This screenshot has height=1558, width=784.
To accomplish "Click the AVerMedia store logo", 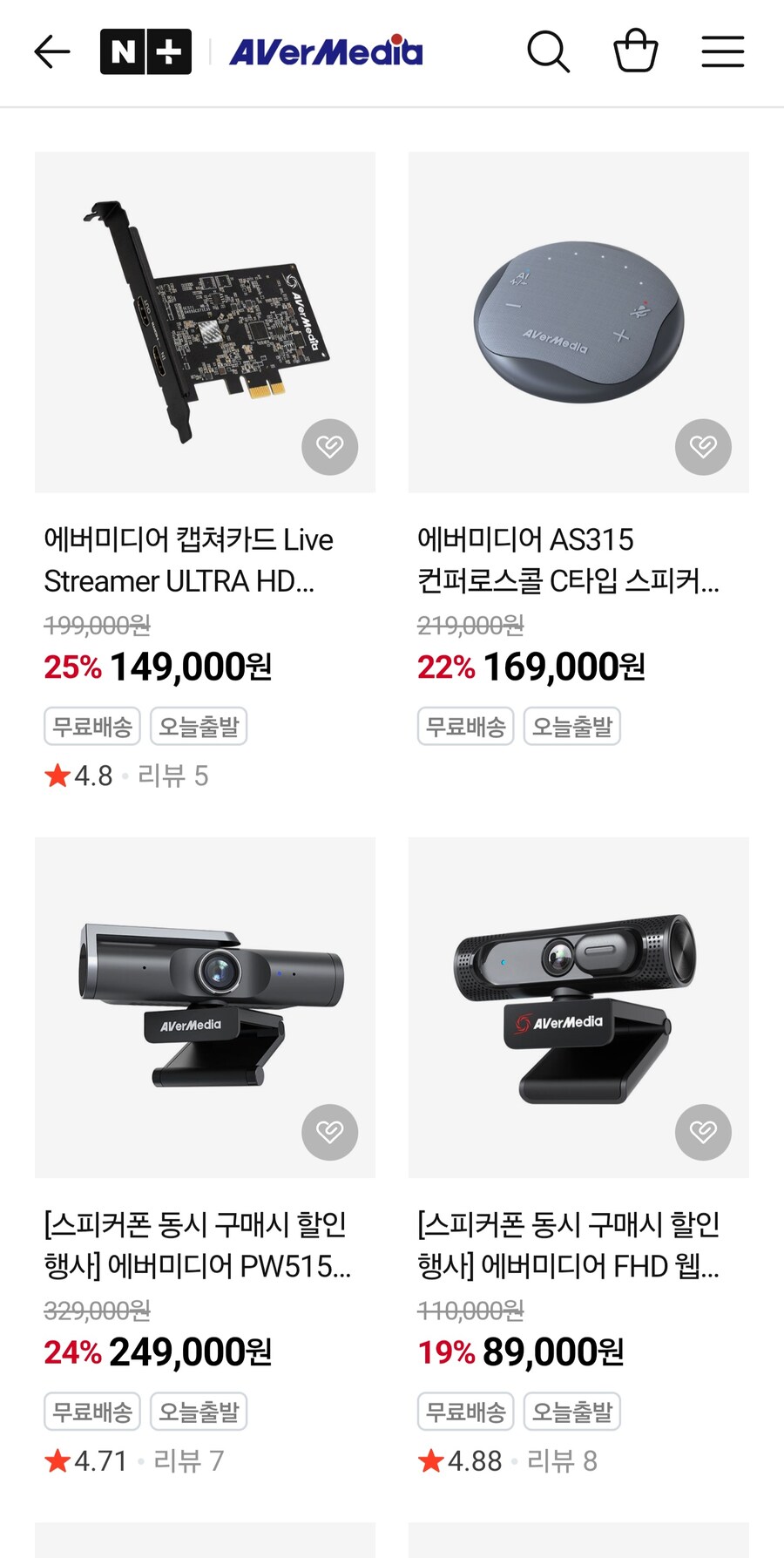I will (x=325, y=51).
